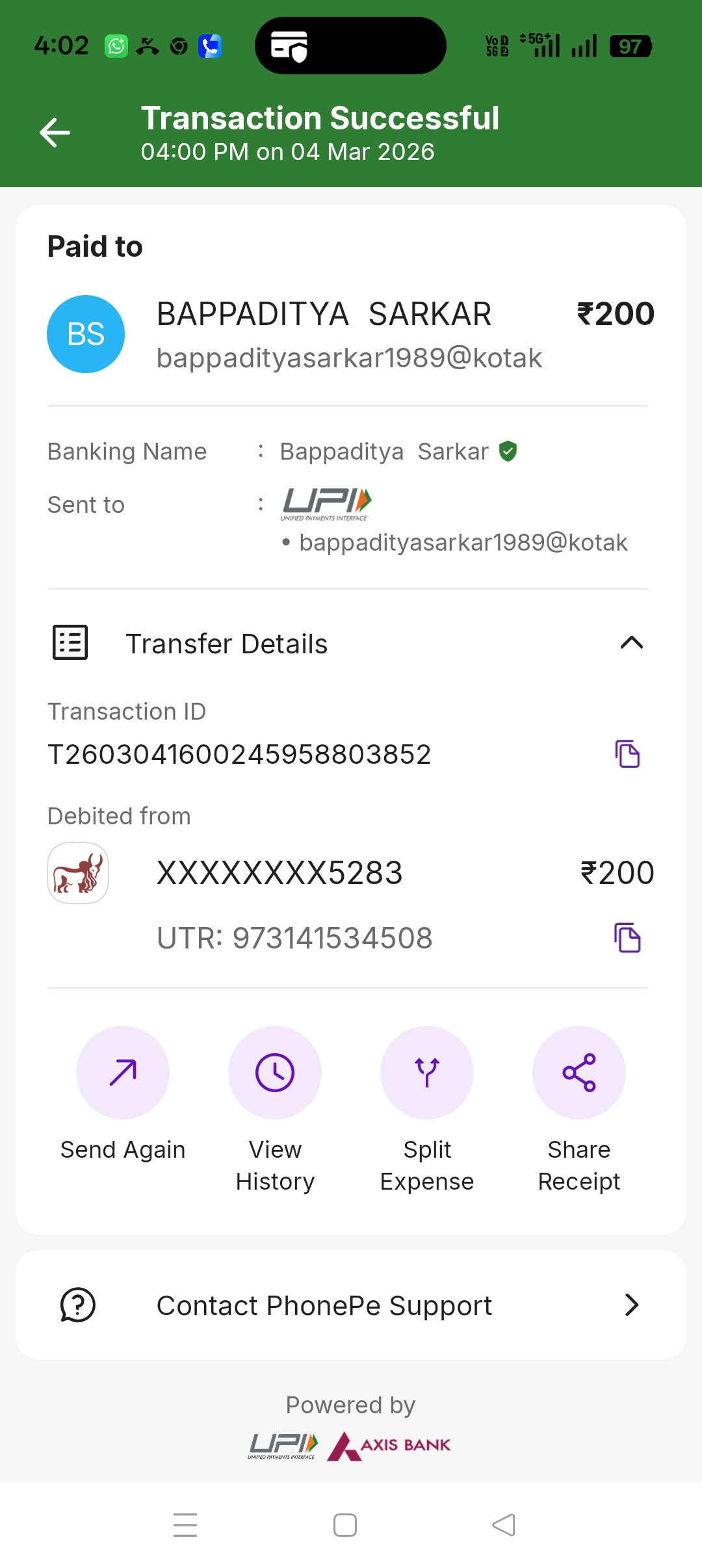Image resolution: width=702 pixels, height=1568 pixels.
Task: Open Contact PhonePe Support
Action: pos(351,1305)
